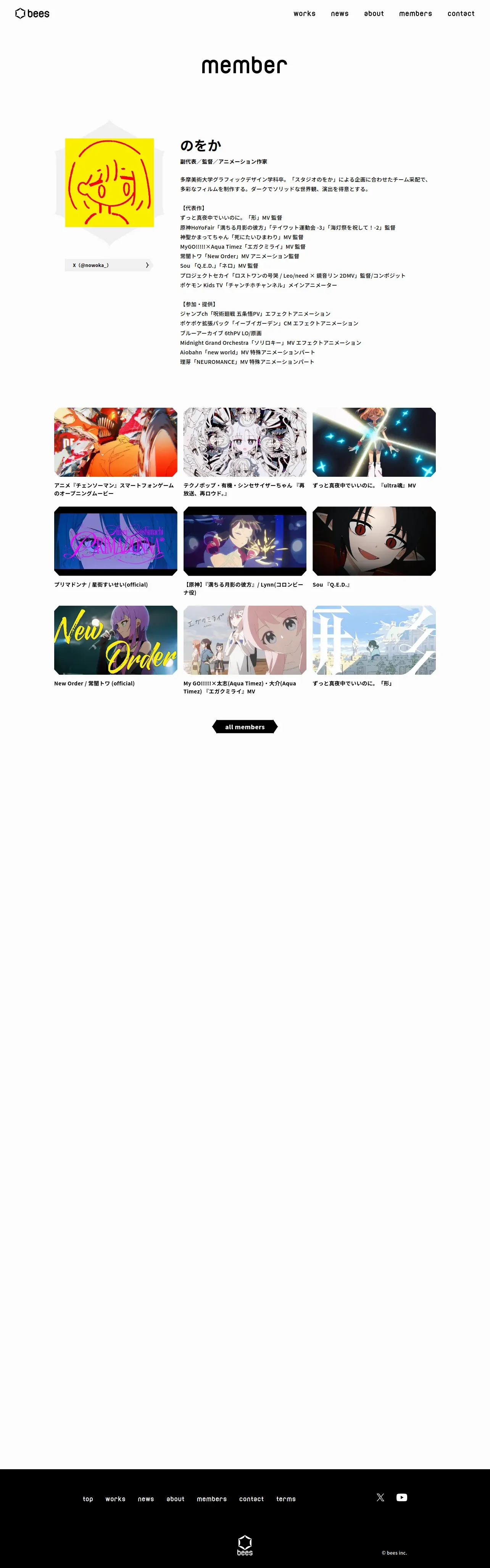Image resolution: width=490 pixels, height=1568 pixels.
Task: View the プリマドンナ / 星街すいせい work
Action: pos(116,547)
